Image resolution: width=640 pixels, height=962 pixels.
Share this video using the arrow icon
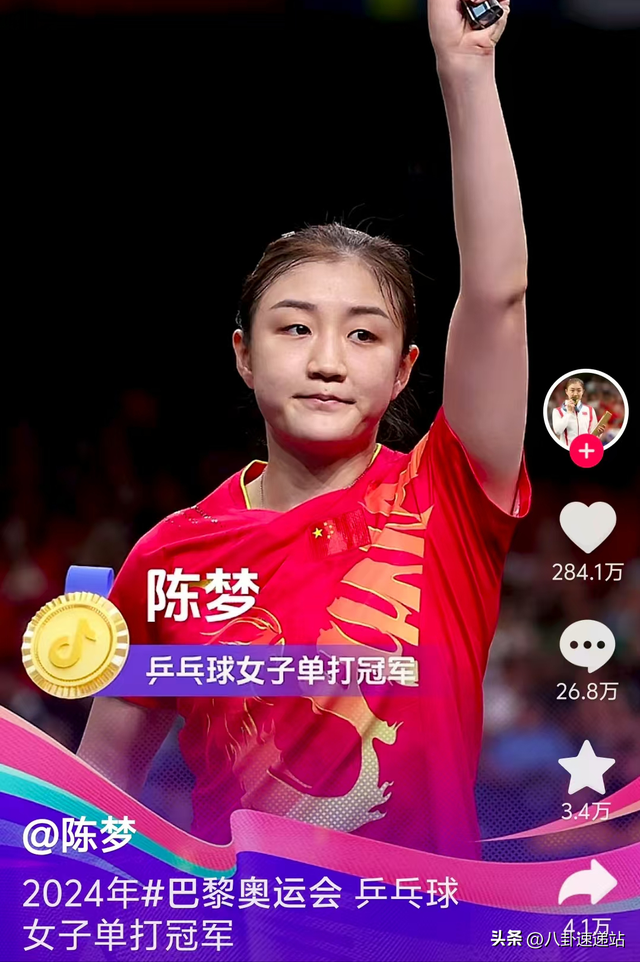[587, 883]
